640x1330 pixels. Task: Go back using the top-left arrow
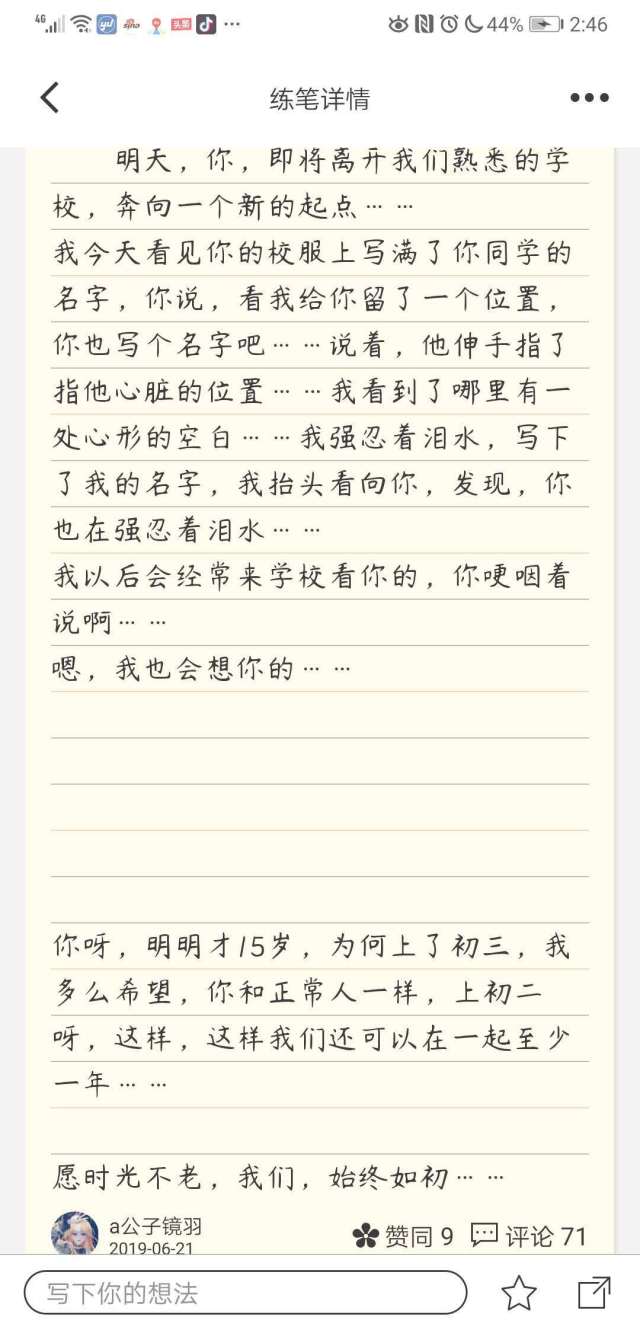point(50,97)
